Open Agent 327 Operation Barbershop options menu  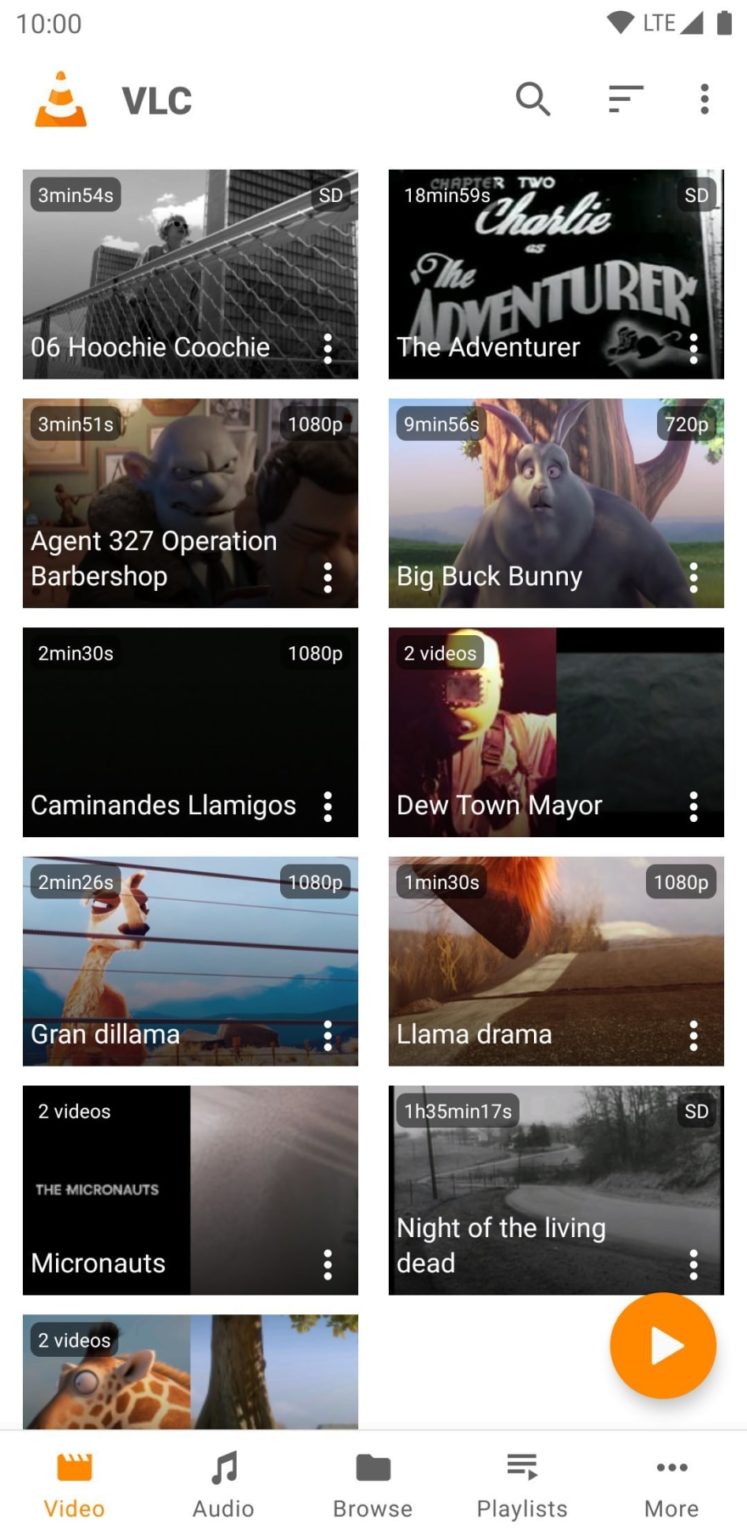click(x=328, y=578)
